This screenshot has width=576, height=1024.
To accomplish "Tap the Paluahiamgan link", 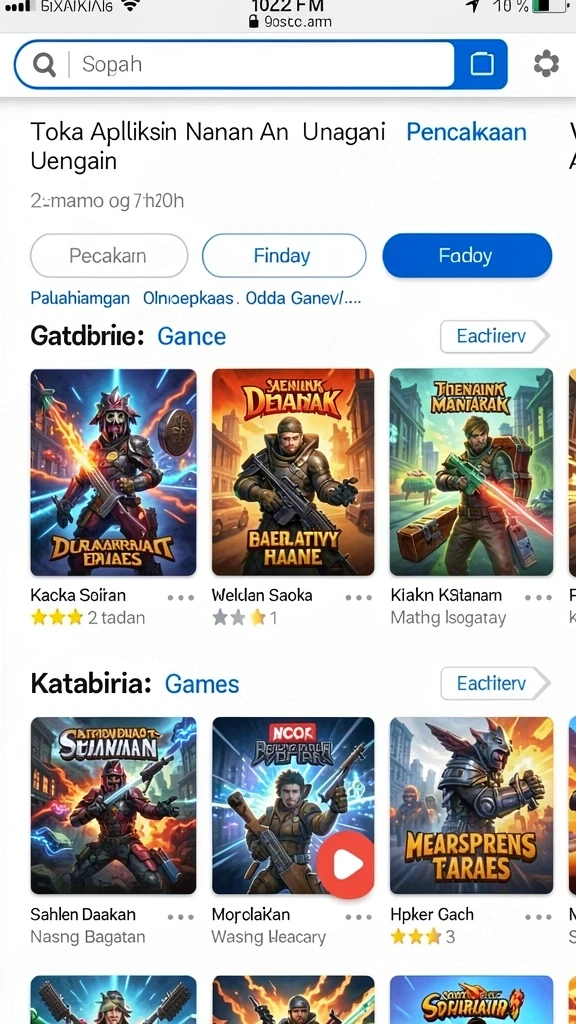I will pyautogui.click(x=80, y=299).
